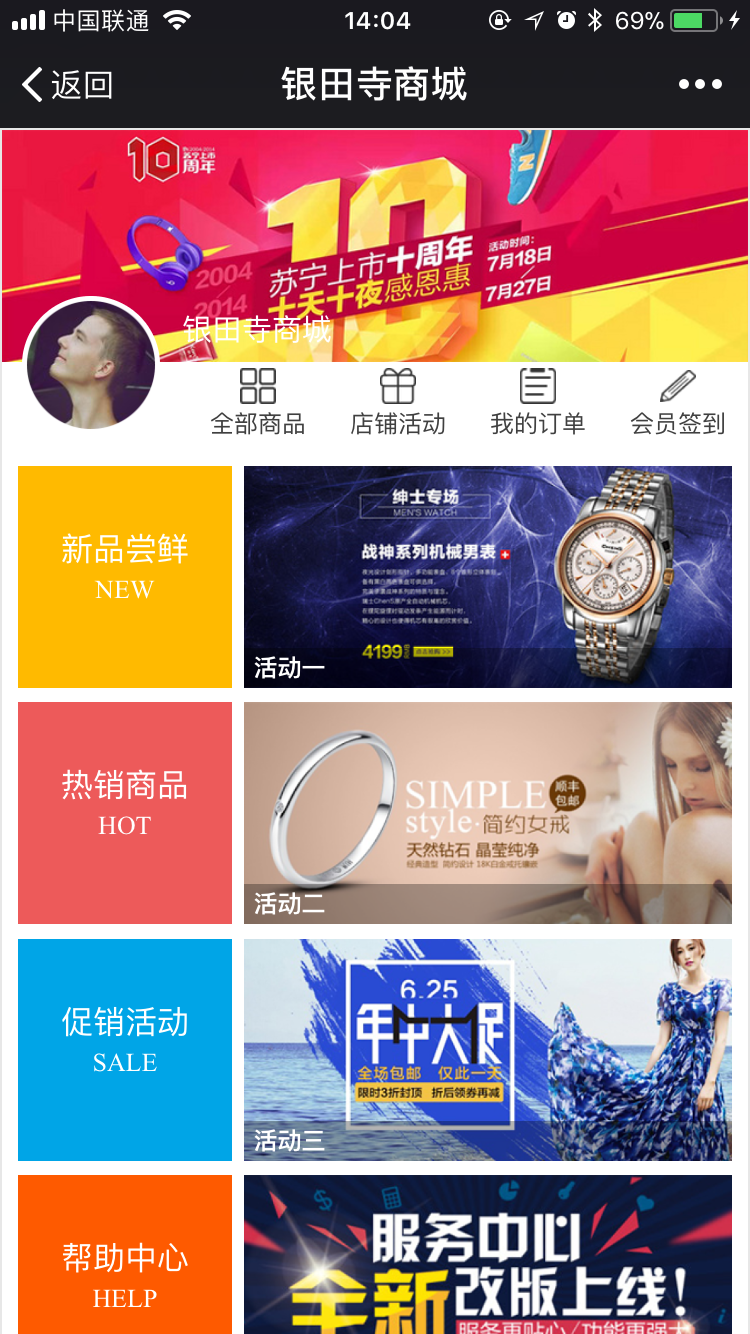Open the three-dot overflow menu
This screenshot has height=1334, width=750.
[700, 85]
